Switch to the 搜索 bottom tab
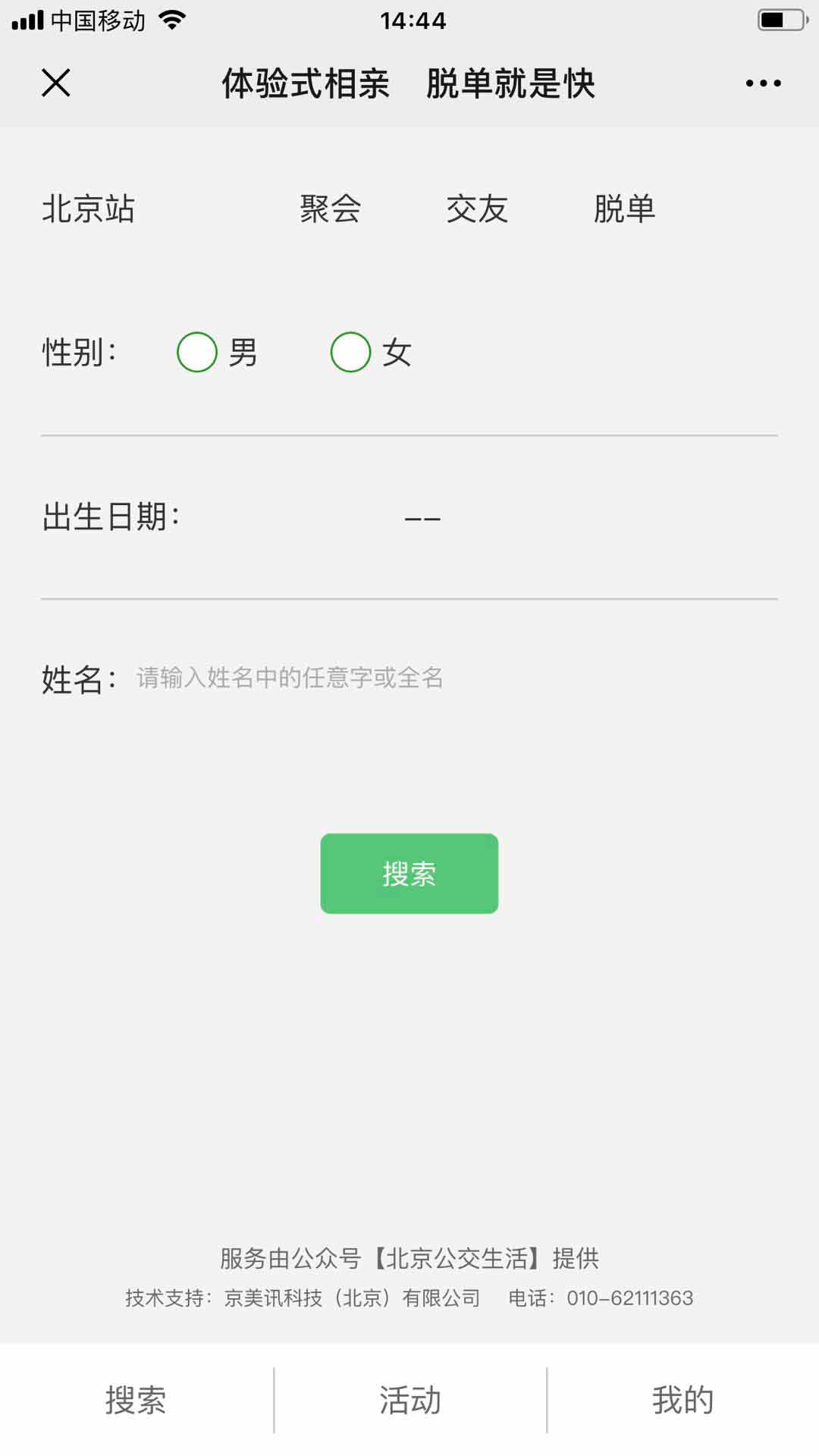819x1456 pixels. [x=136, y=1400]
